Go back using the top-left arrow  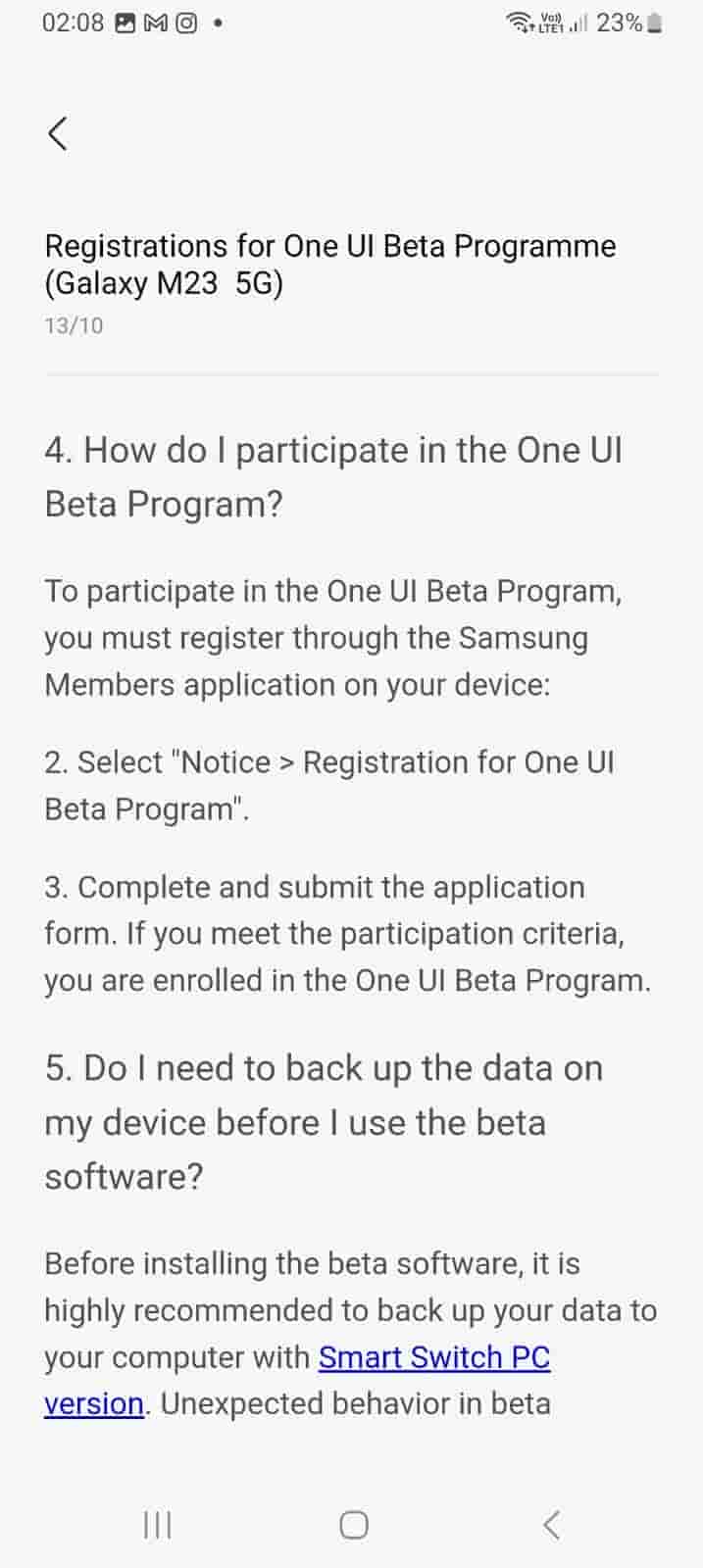[x=58, y=133]
